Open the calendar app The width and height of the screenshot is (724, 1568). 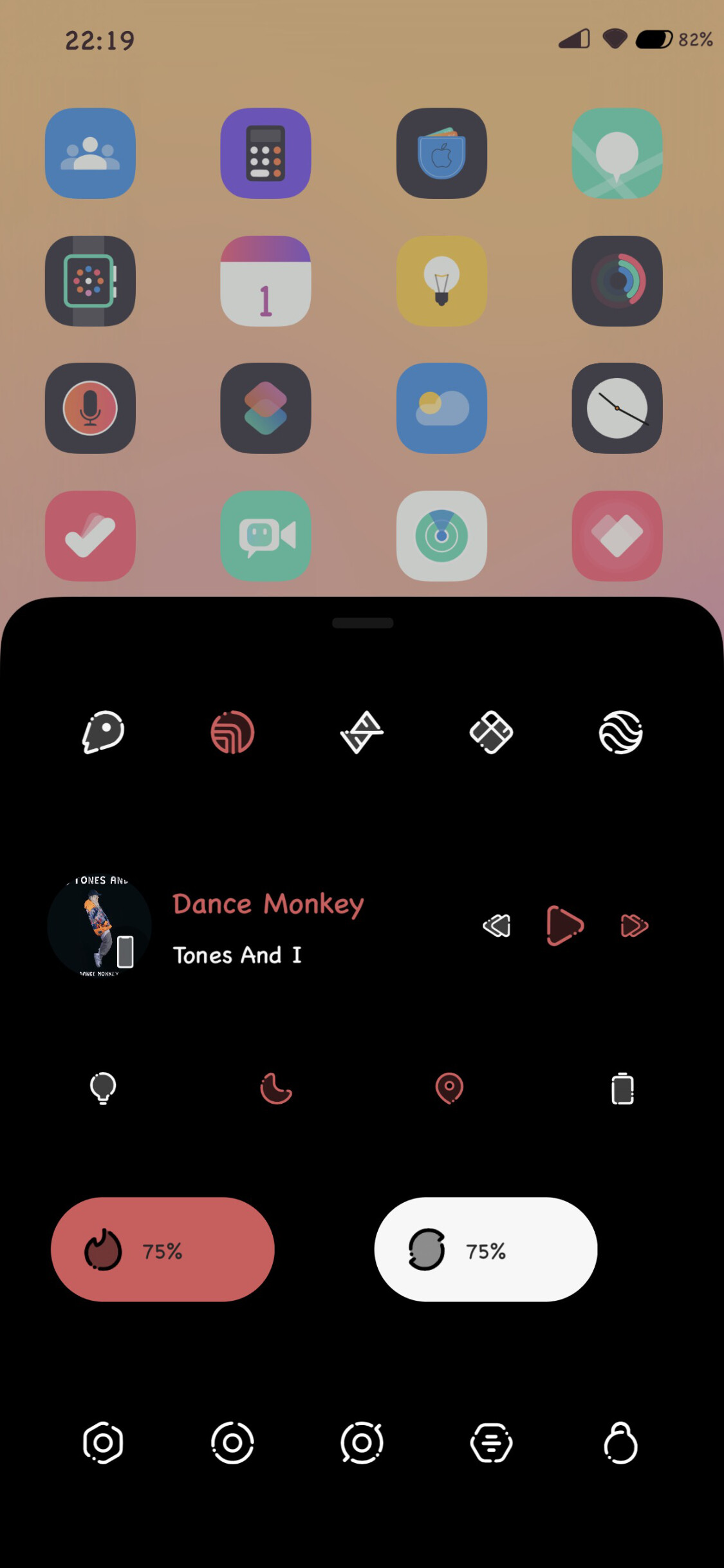pyautogui.click(x=265, y=281)
